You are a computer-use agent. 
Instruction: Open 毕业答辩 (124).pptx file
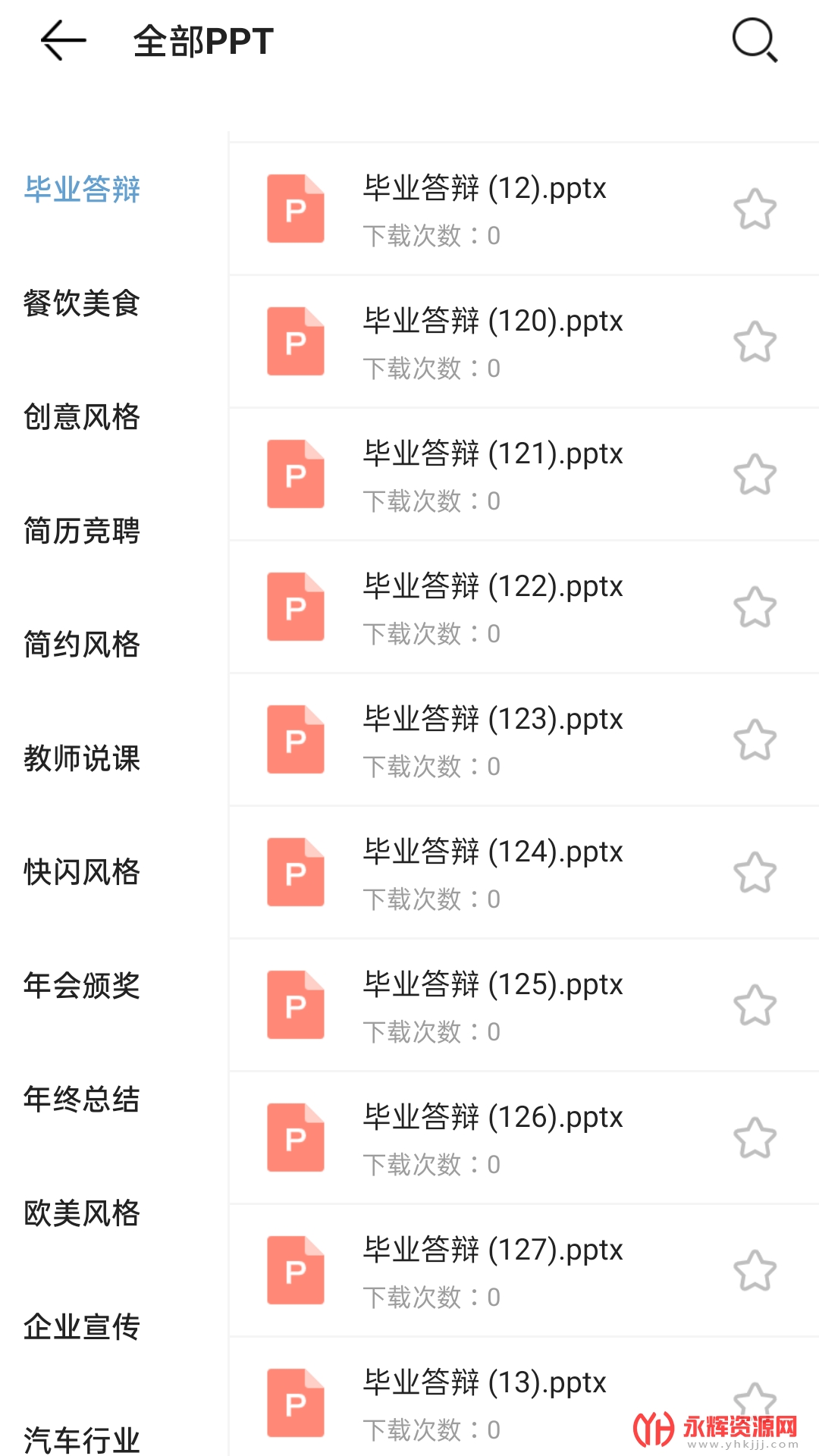point(493,872)
